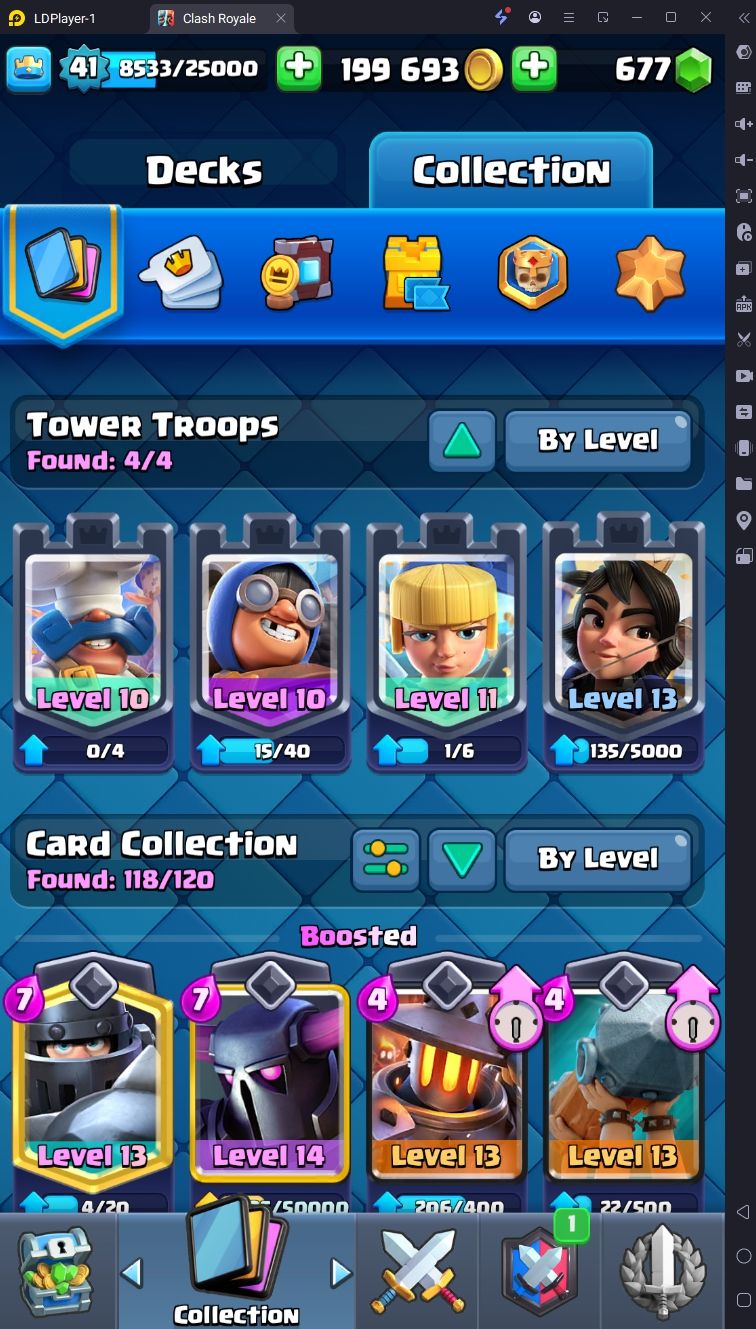Open the player profile crown icon
This screenshot has height=1329, width=756.
click(29, 68)
